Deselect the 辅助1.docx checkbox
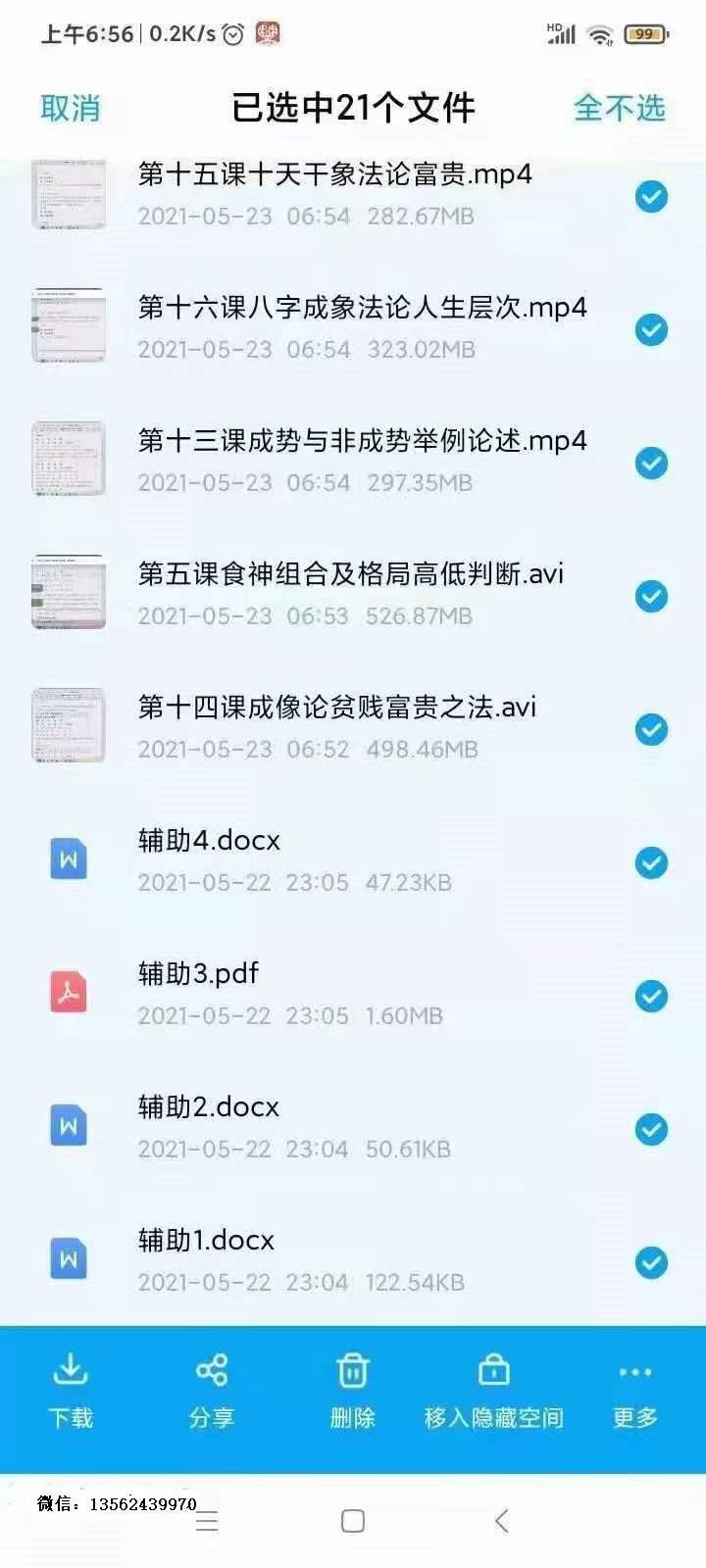Screen dimensions: 706x1568 pyautogui.click(x=651, y=1262)
